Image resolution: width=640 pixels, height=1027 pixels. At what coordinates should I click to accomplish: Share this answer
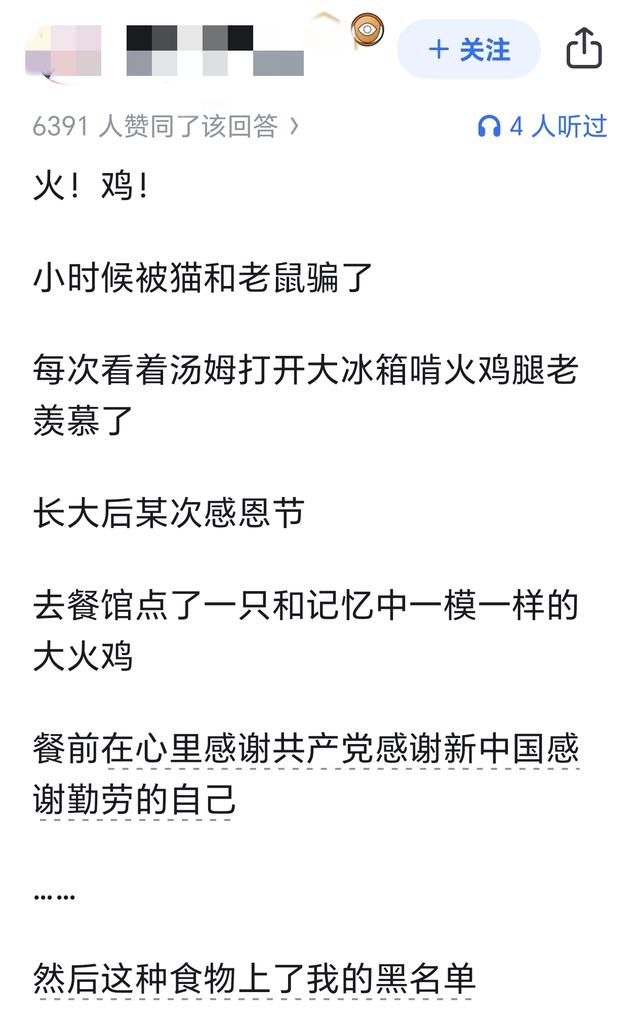point(584,48)
